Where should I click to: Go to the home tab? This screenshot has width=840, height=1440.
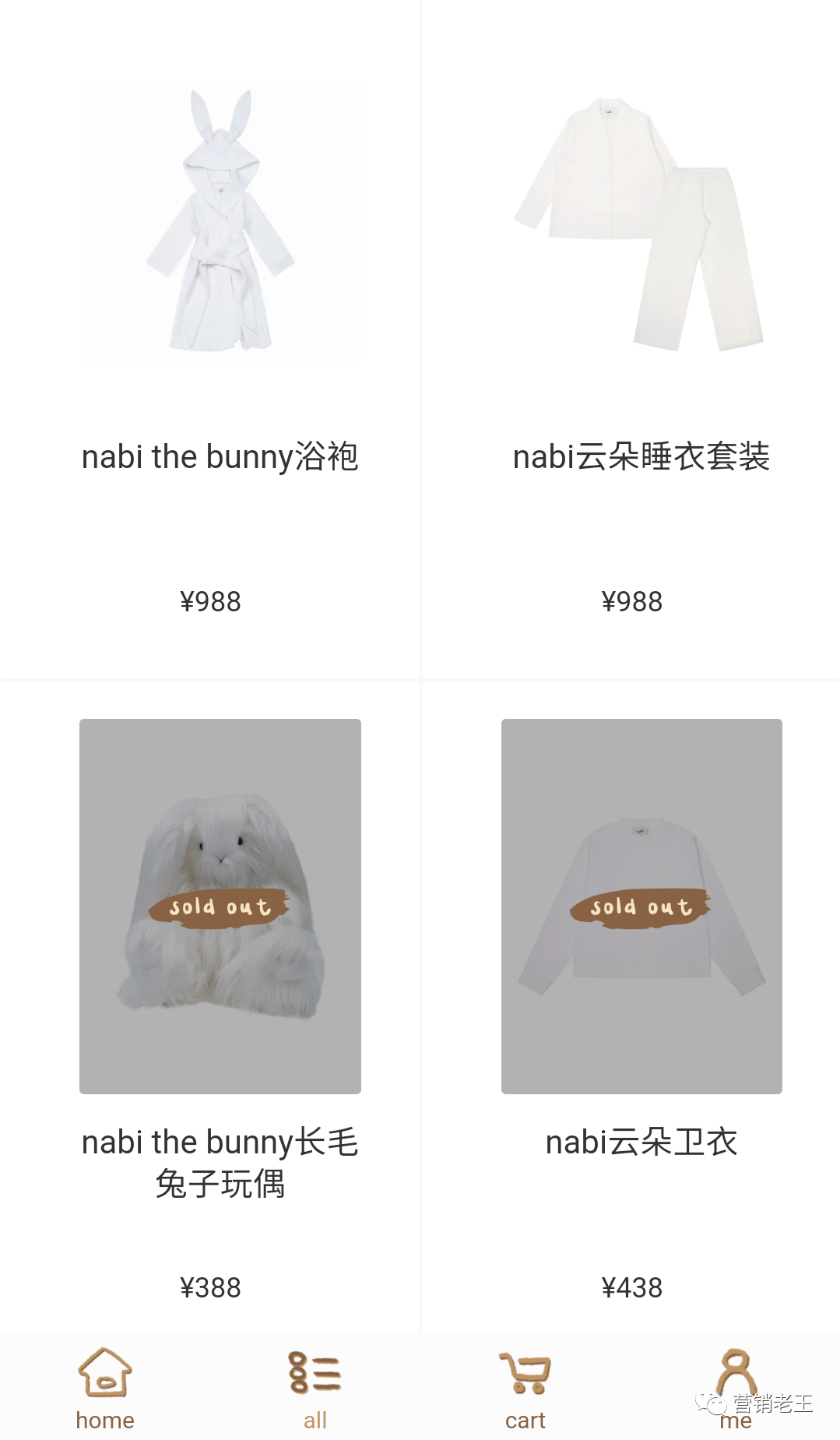click(105, 1388)
